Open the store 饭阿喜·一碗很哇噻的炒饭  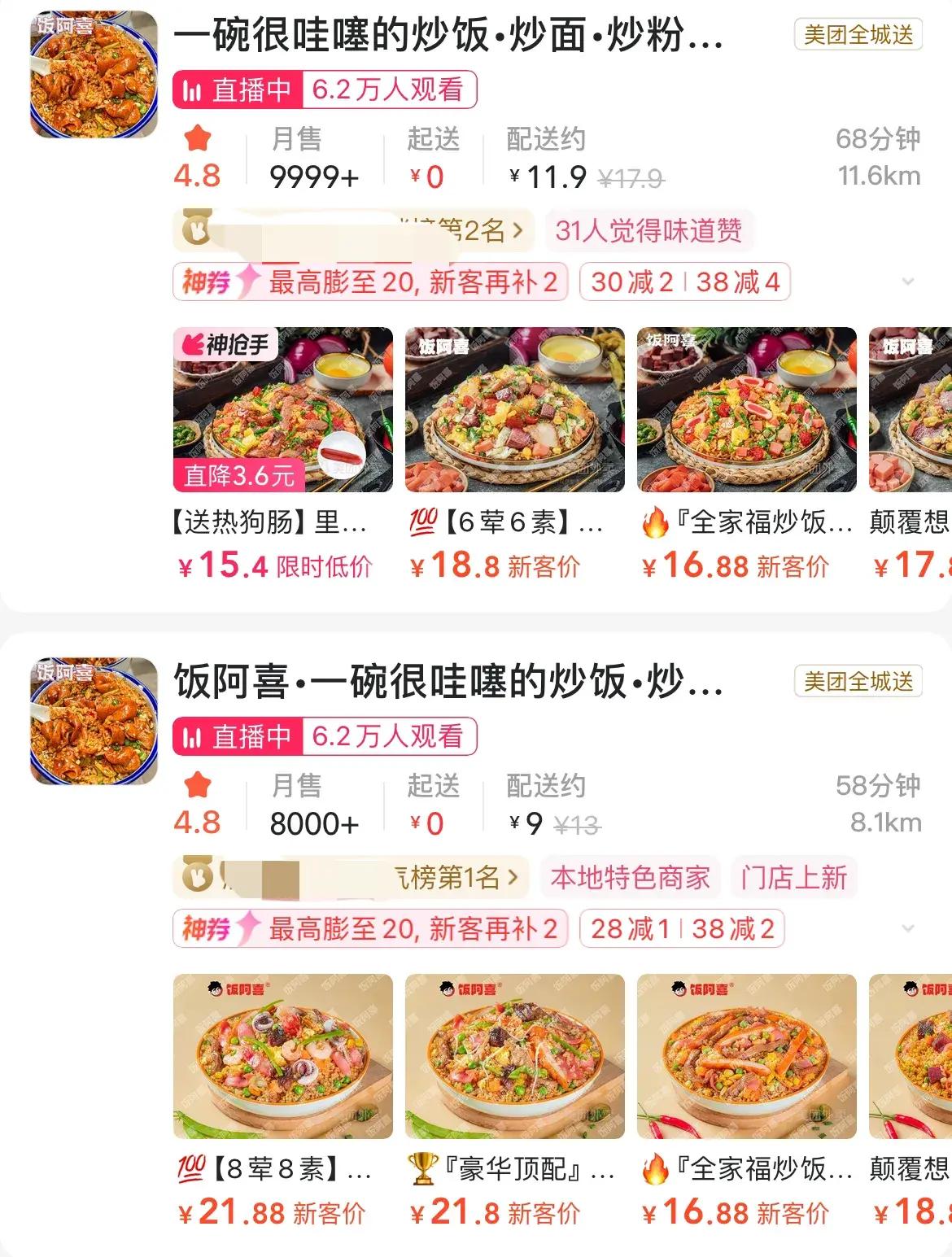[448, 682]
